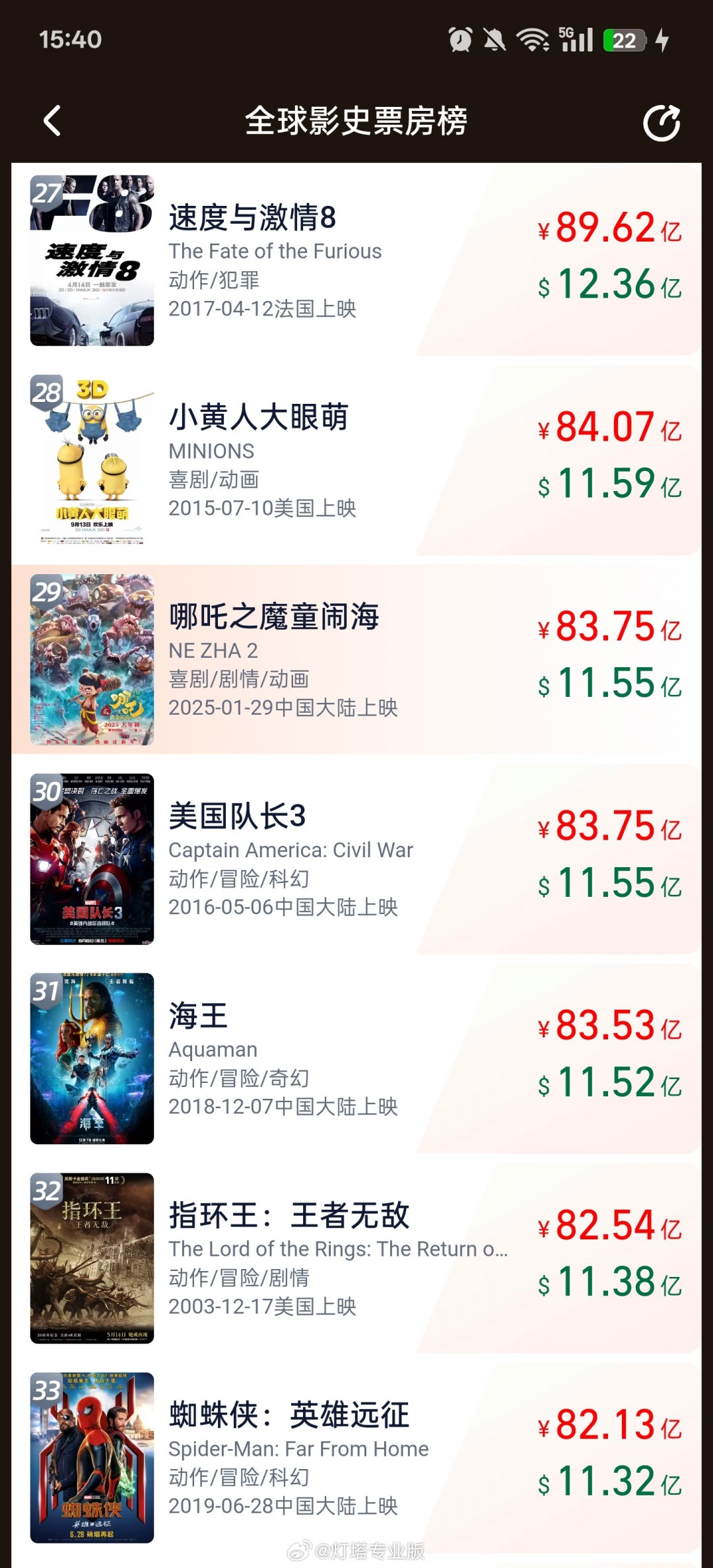Image resolution: width=713 pixels, height=1568 pixels.
Task: Expand the truncated Lord of the Rings title
Action: 340,1249
